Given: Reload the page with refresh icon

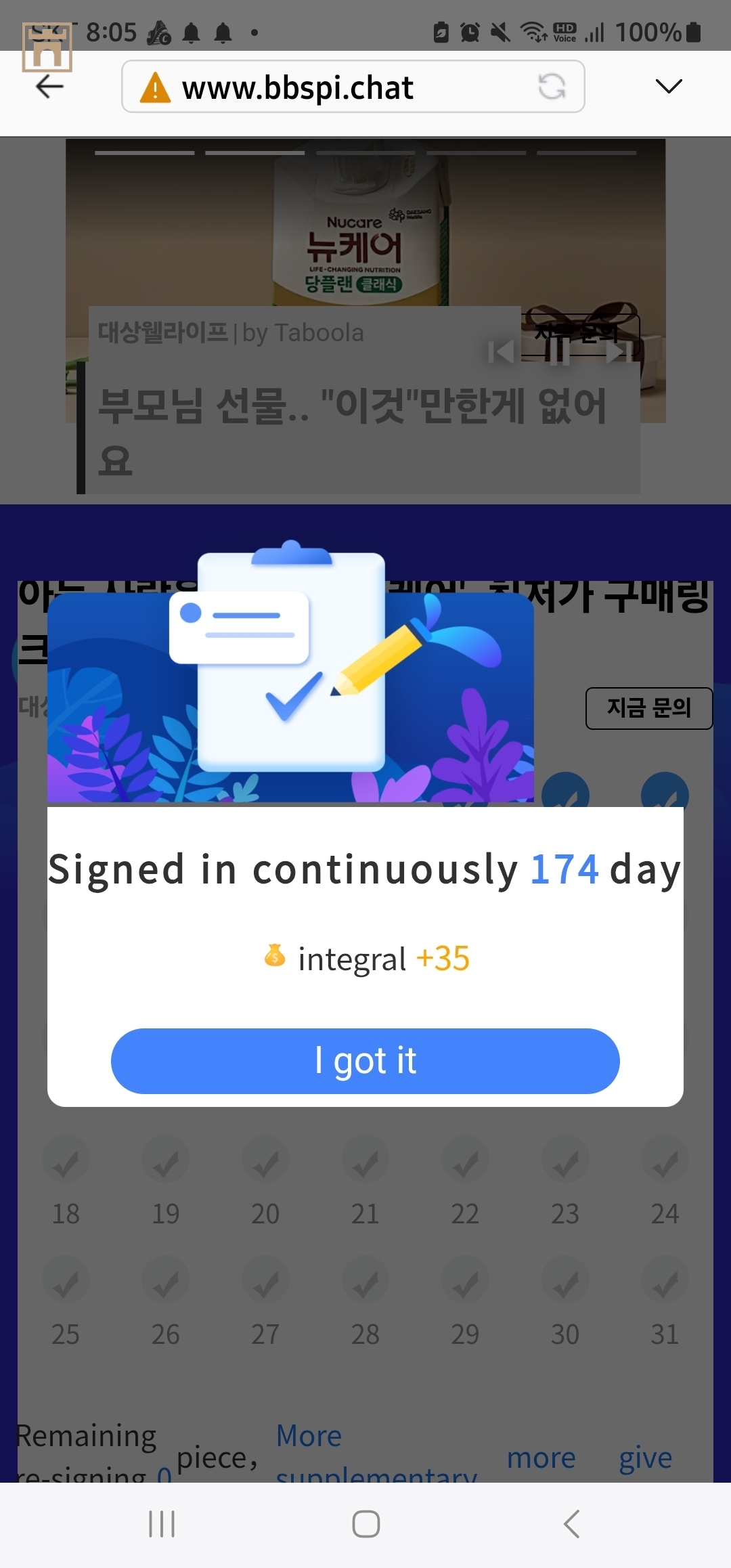Looking at the screenshot, I should pos(552,87).
